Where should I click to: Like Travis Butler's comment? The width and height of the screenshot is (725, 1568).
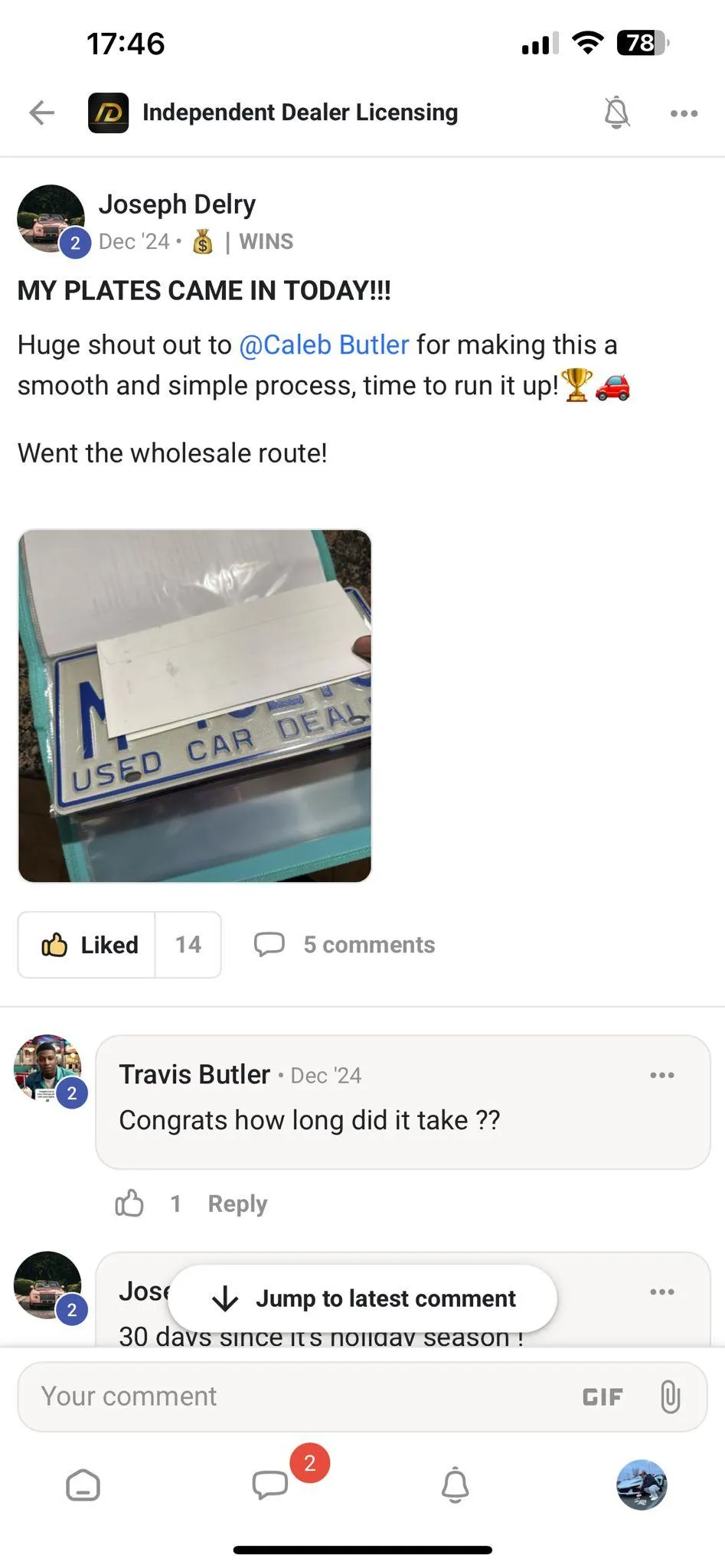pos(129,1204)
